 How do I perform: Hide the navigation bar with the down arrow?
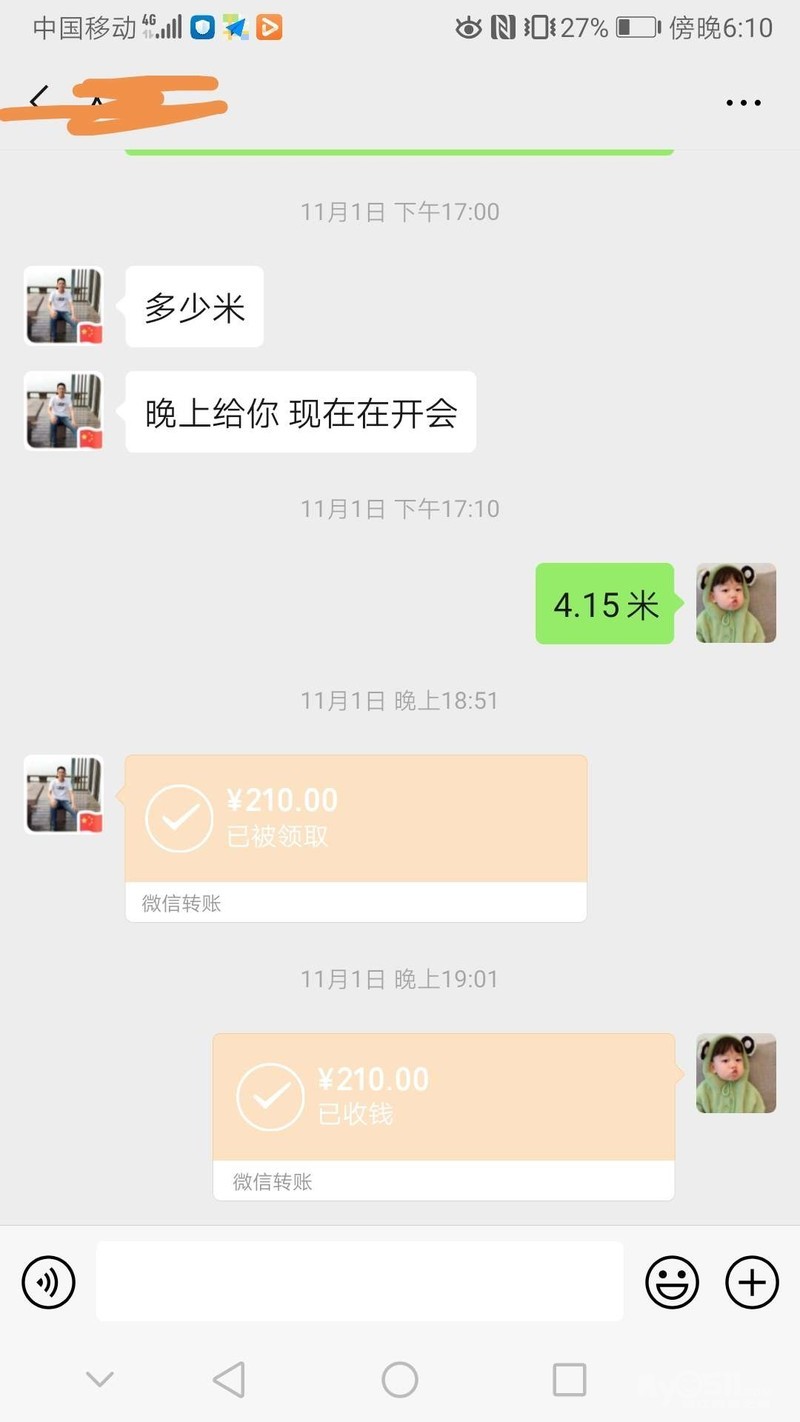coord(99,1380)
